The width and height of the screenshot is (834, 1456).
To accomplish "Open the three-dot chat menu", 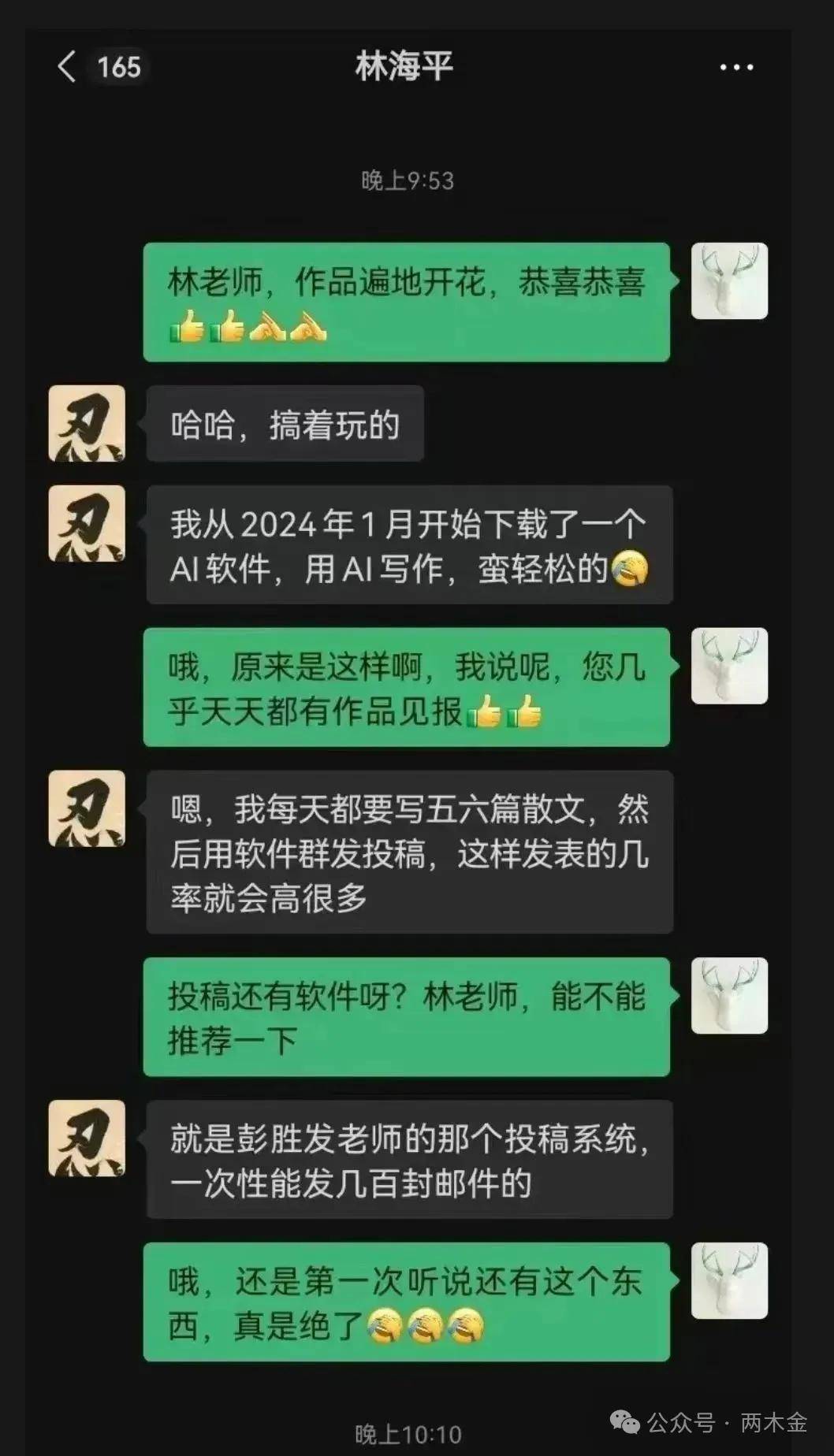I will pyautogui.click(x=736, y=68).
